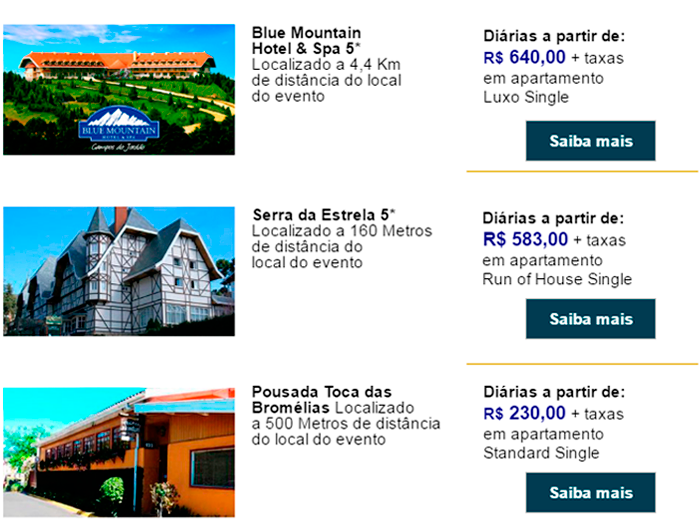The width and height of the screenshot is (700, 526).
Task: Tap Saiba mais for Blue Mountain Hotel
Action: click(590, 141)
